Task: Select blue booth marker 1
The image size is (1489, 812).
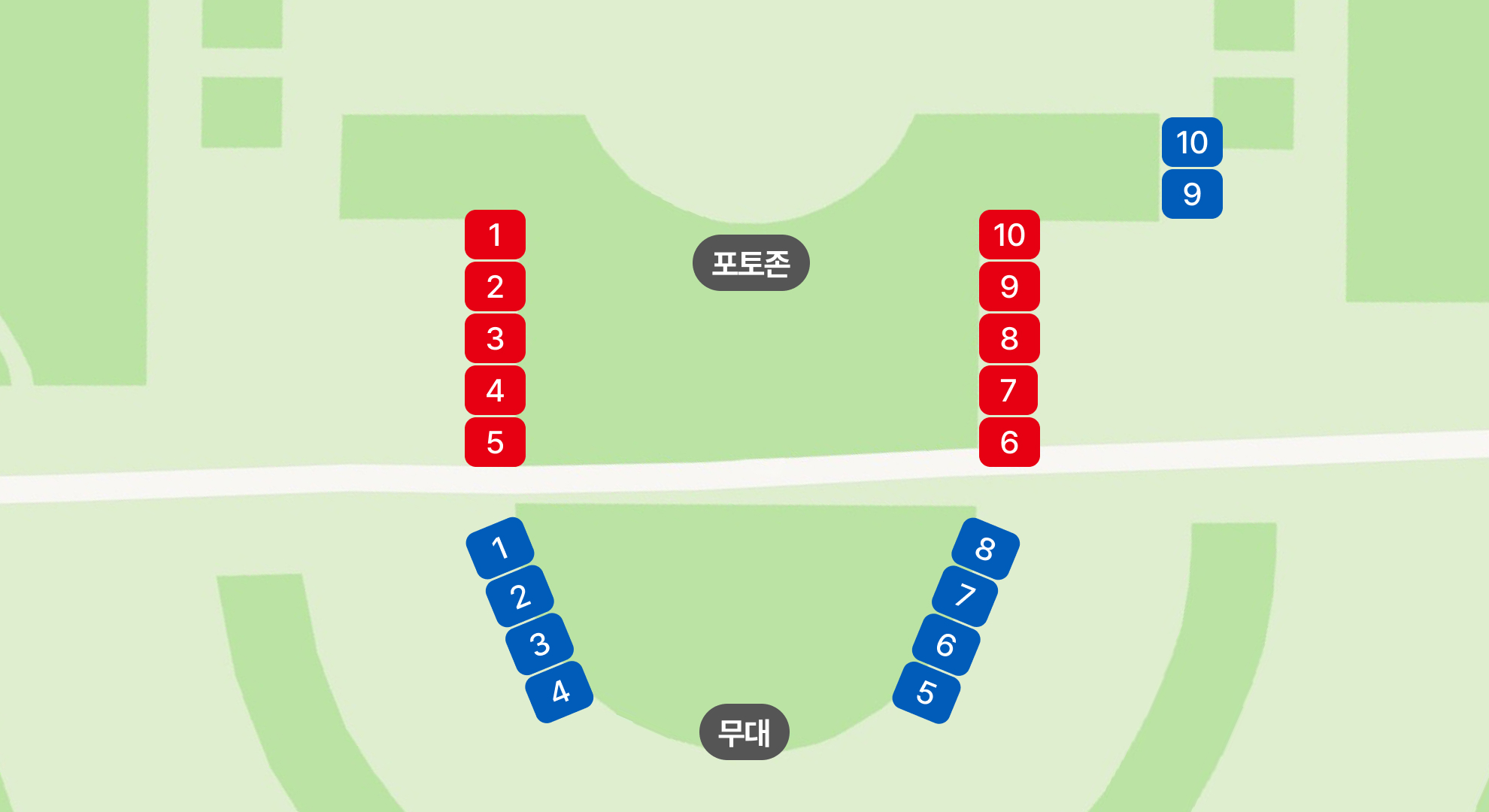Action: 500,548
